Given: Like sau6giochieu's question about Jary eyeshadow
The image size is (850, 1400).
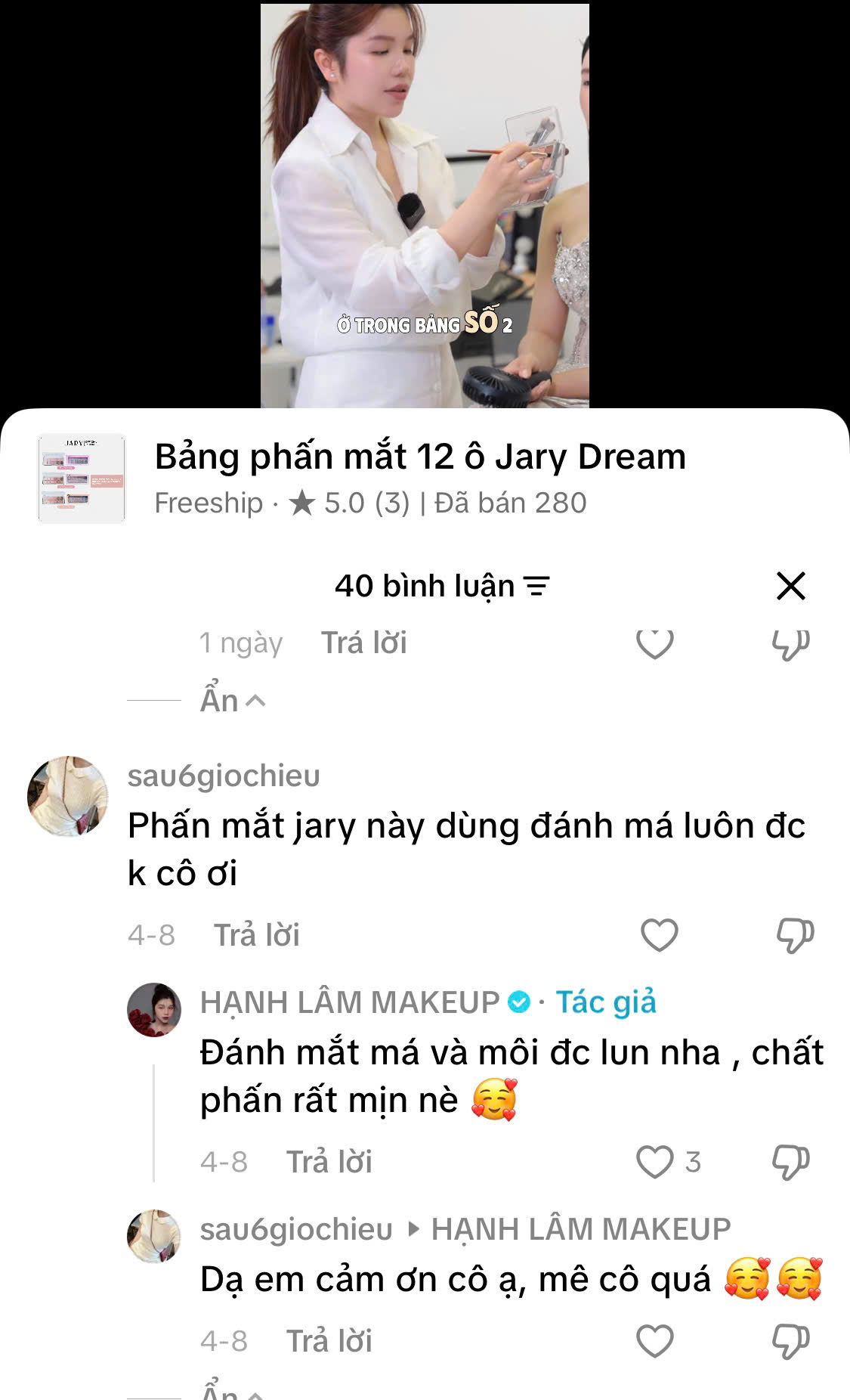Looking at the screenshot, I should [x=659, y=935].
